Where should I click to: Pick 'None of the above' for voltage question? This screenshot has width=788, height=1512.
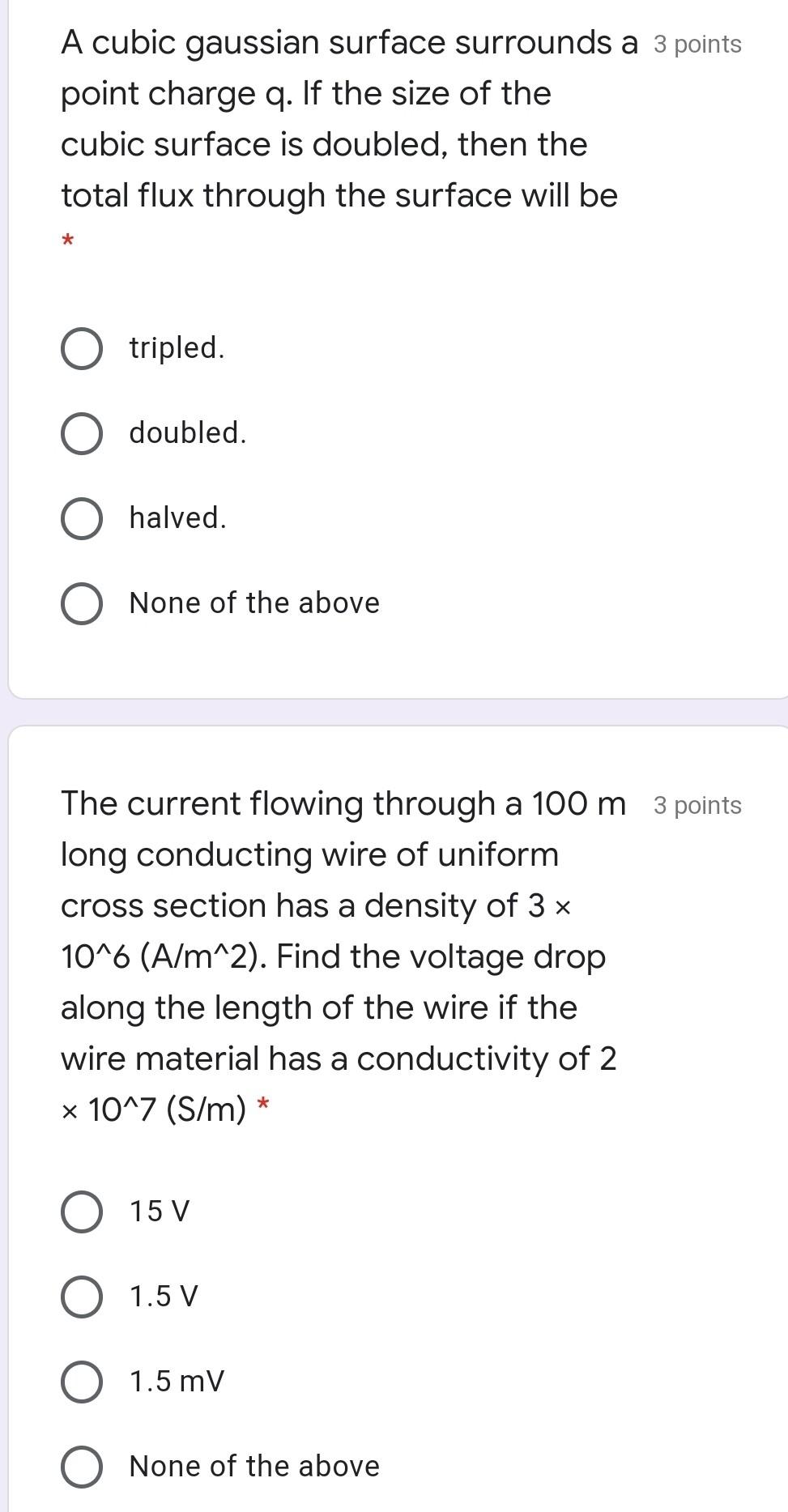point(82,1467)
